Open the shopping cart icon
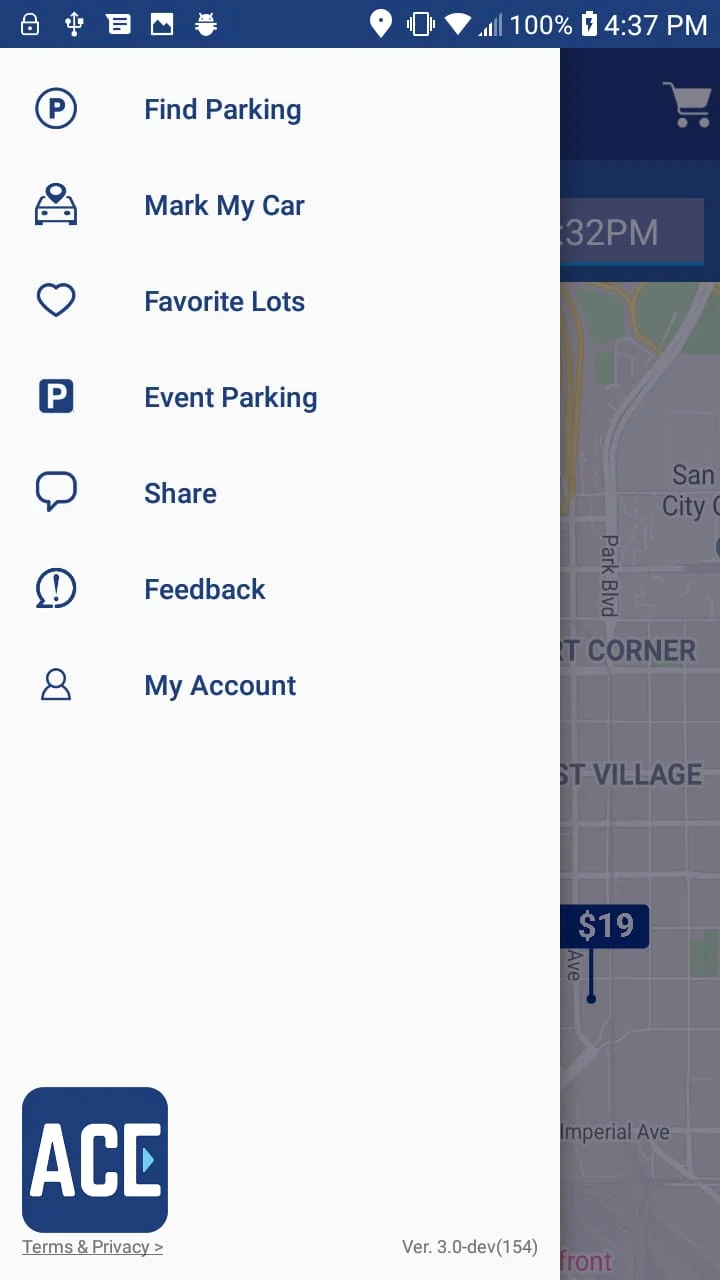Viewport: 720px width, 1280px height. point(690,104)
